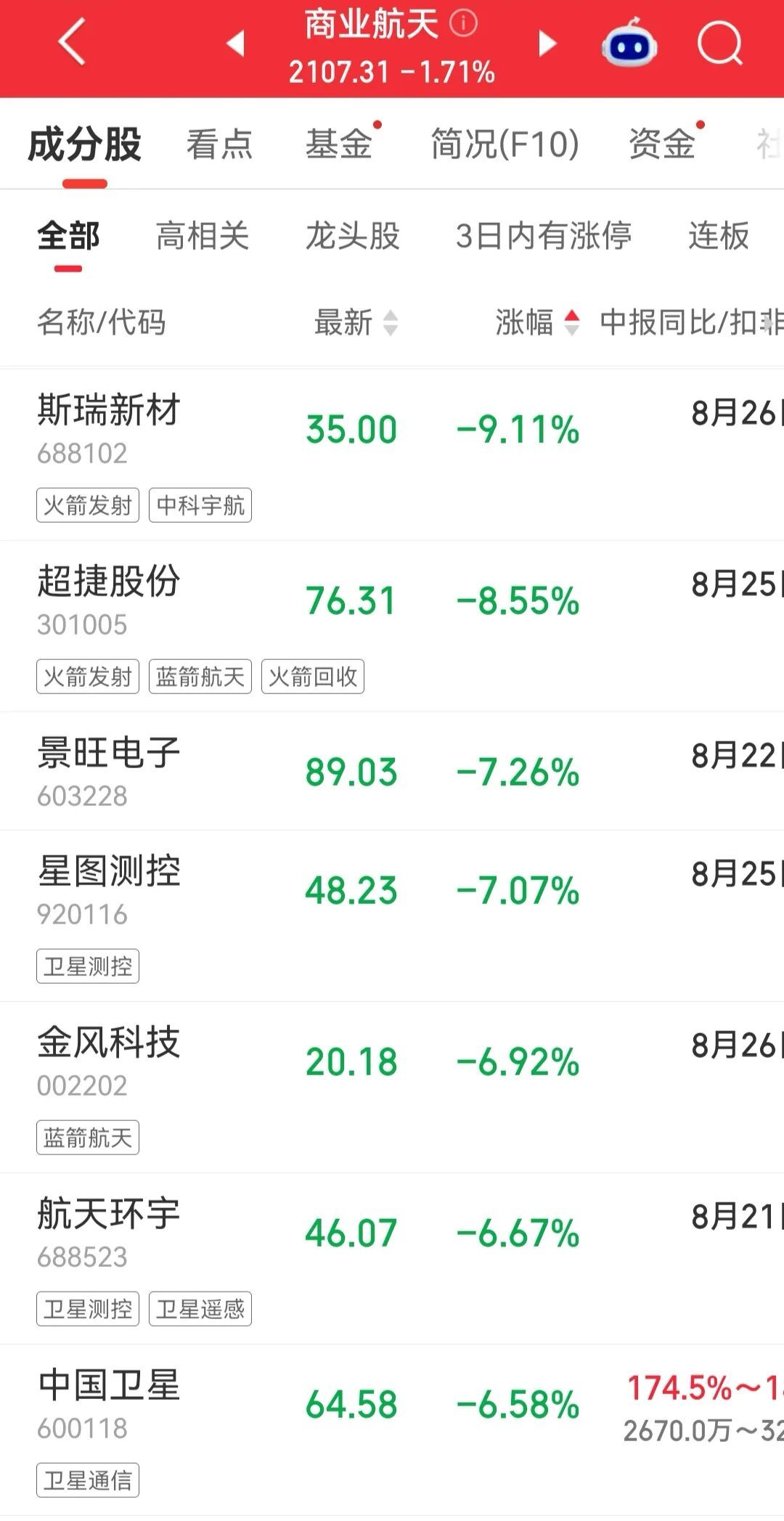Sort the list by 最新 price
Image resolution: width=784 pixels, height=1521 pixels.
pos(356,322)
